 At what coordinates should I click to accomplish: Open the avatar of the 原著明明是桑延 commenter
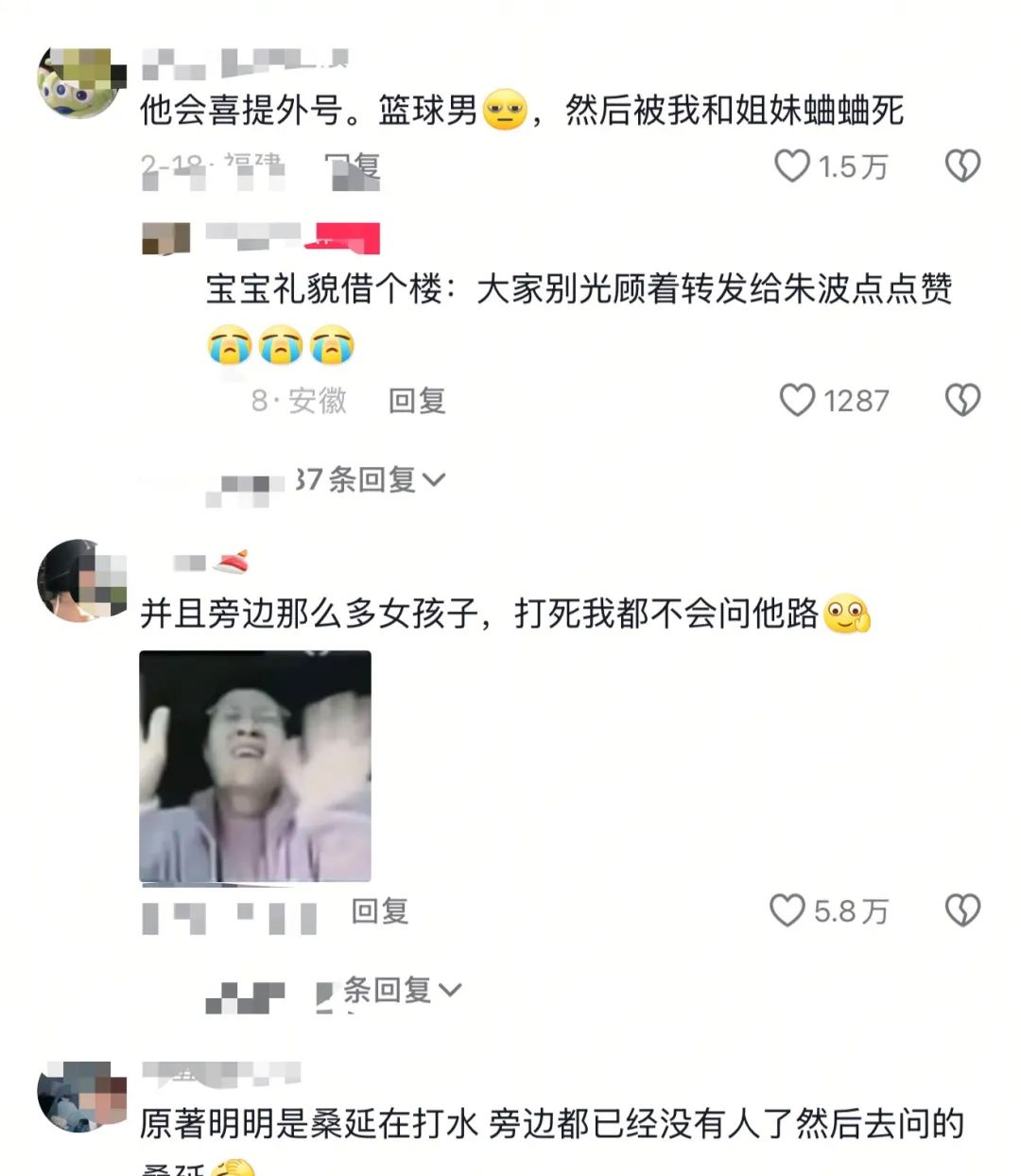point(80,1097)
